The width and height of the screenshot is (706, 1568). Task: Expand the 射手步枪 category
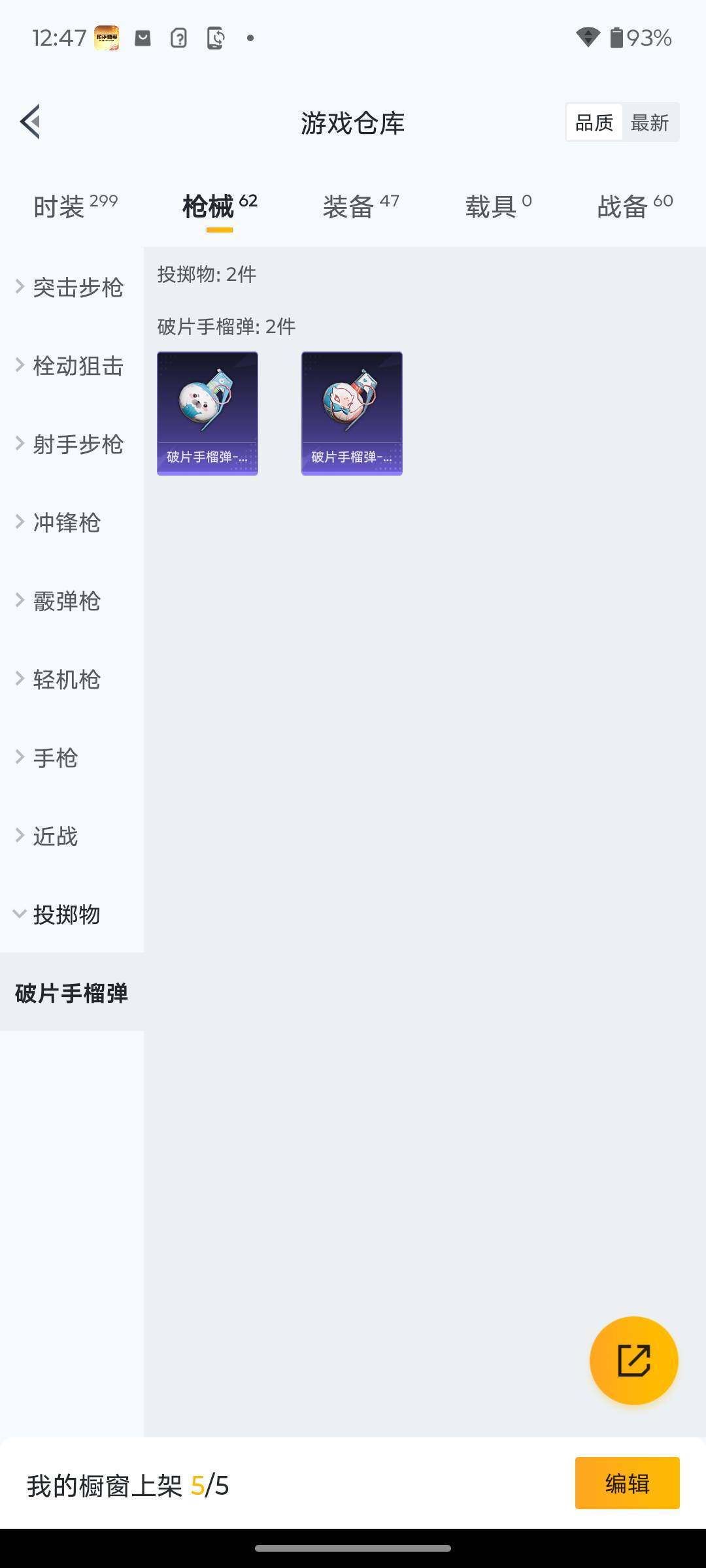[x=71, y=444]
